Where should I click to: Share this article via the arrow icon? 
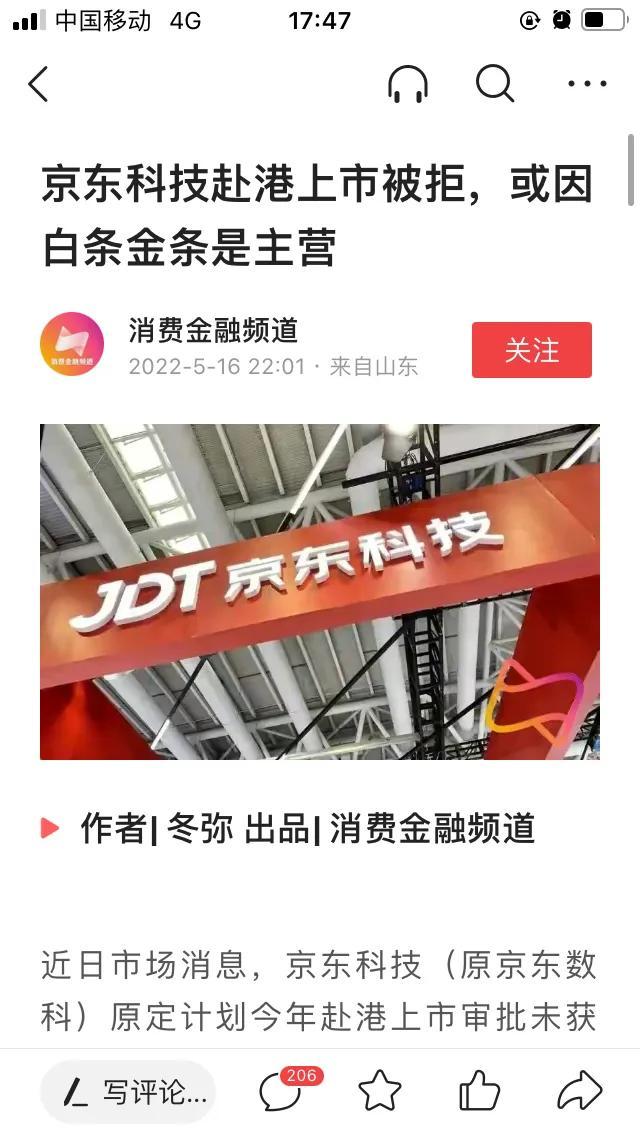580,1091
